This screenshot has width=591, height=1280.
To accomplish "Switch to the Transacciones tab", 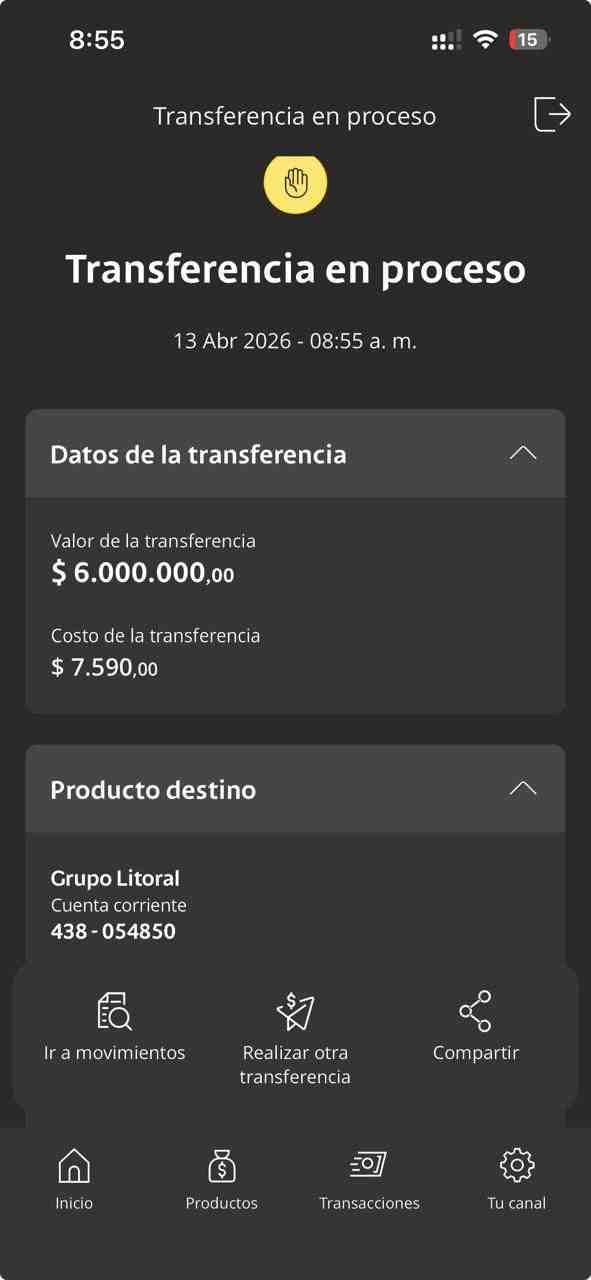I will (x=369, y=1180).
